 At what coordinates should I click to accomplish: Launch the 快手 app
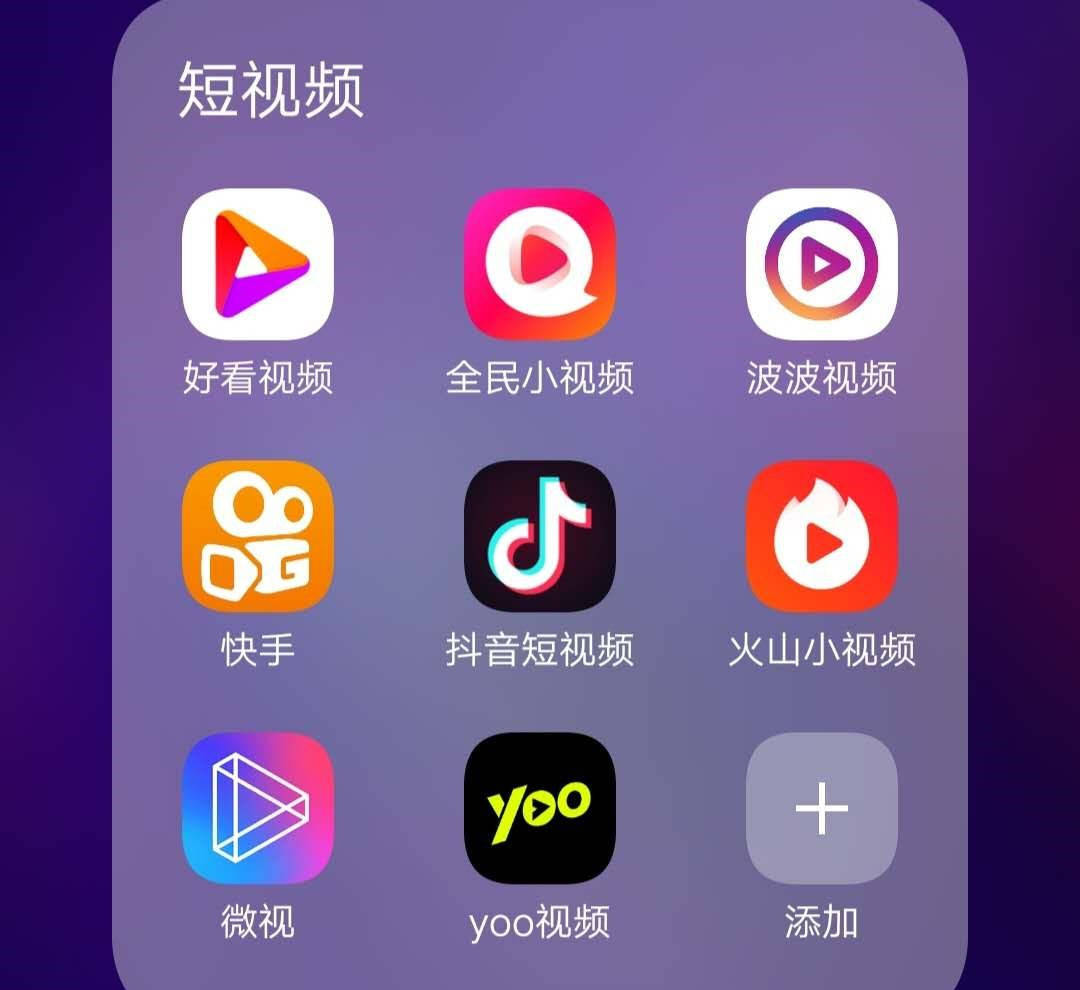click(257, 536)
